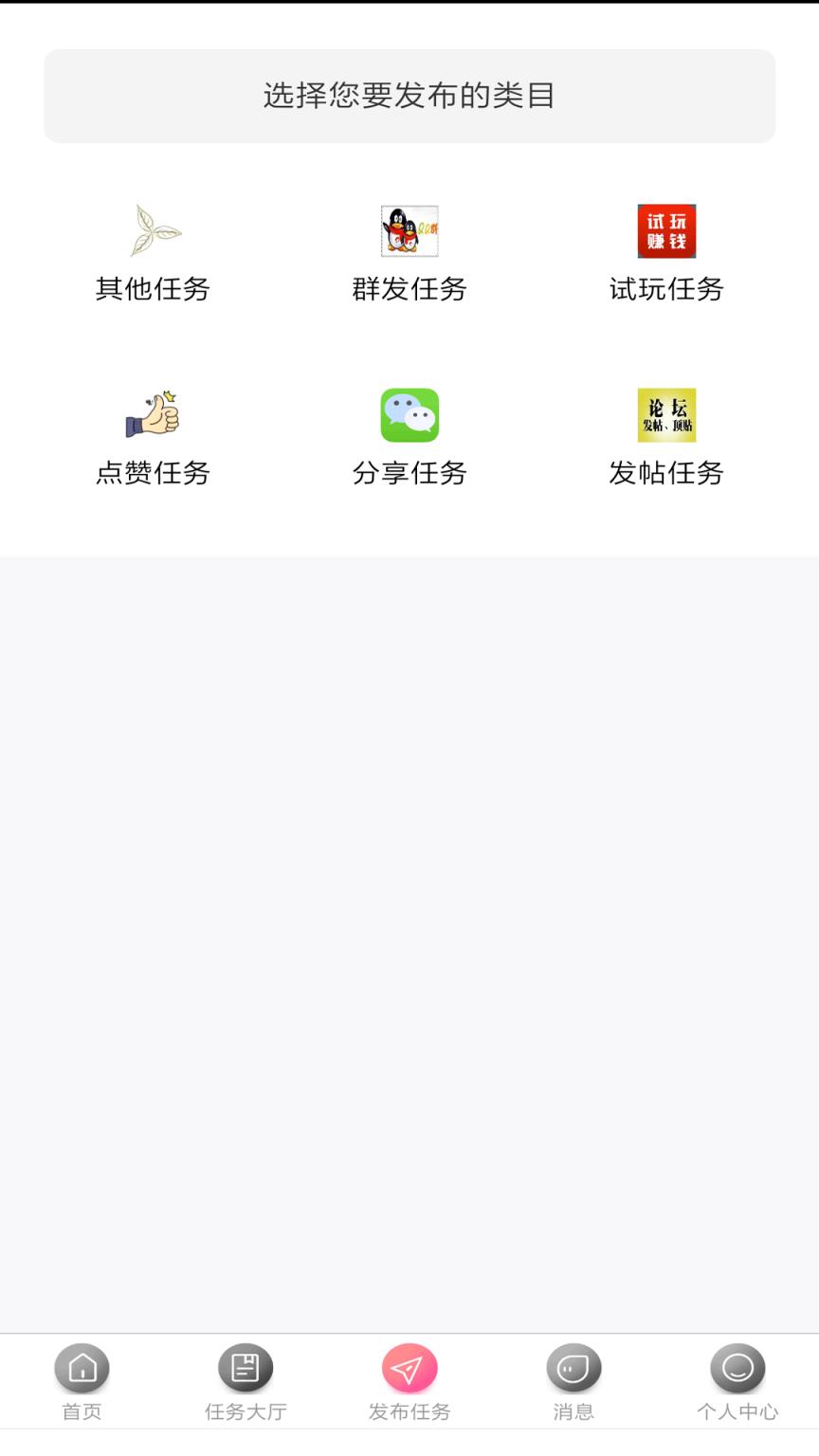Click the pink 发布任务 paper plane icon
Viewport: 819px width, 1456px height.
point(409,1368)
